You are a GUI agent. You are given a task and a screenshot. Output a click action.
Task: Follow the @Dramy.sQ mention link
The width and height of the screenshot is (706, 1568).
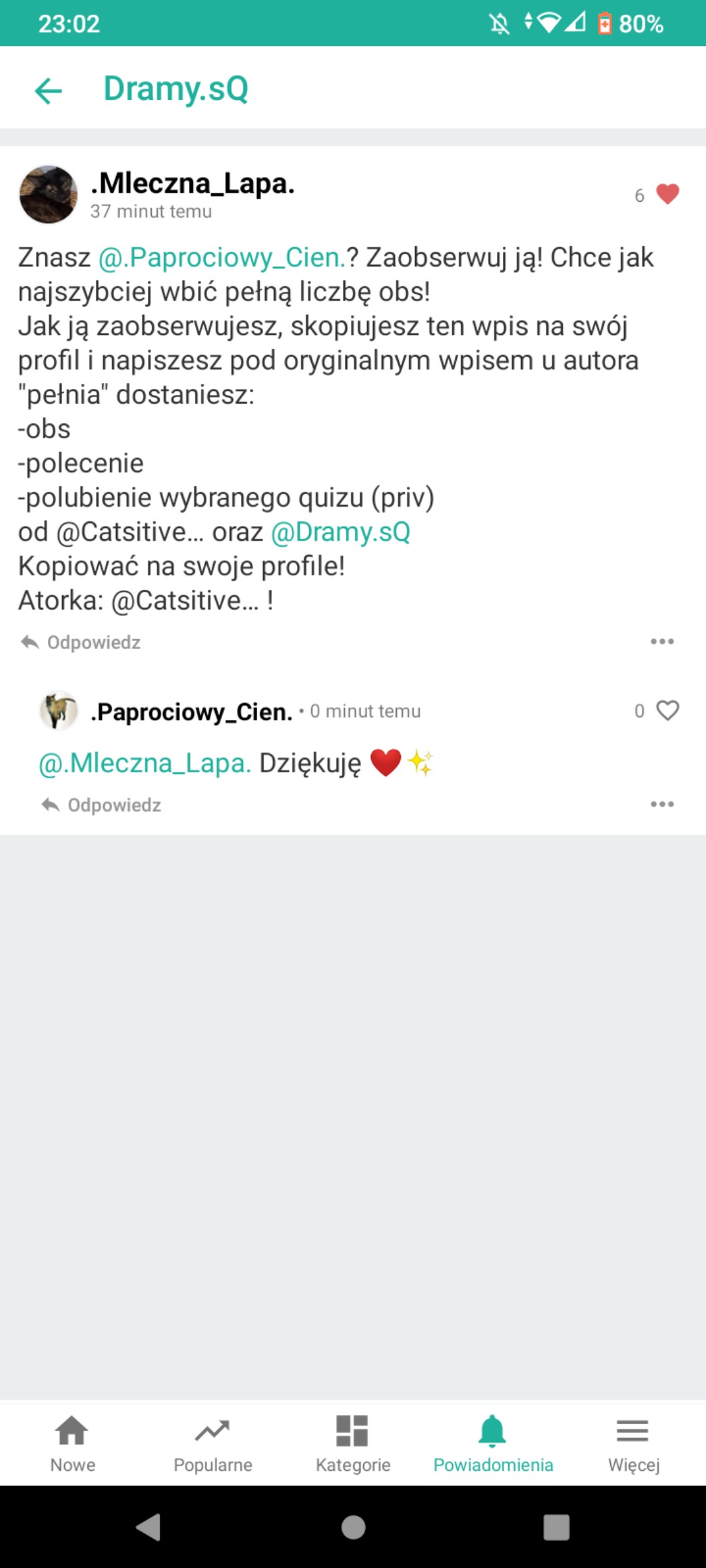pyautogui.click(x=340, y=532)
